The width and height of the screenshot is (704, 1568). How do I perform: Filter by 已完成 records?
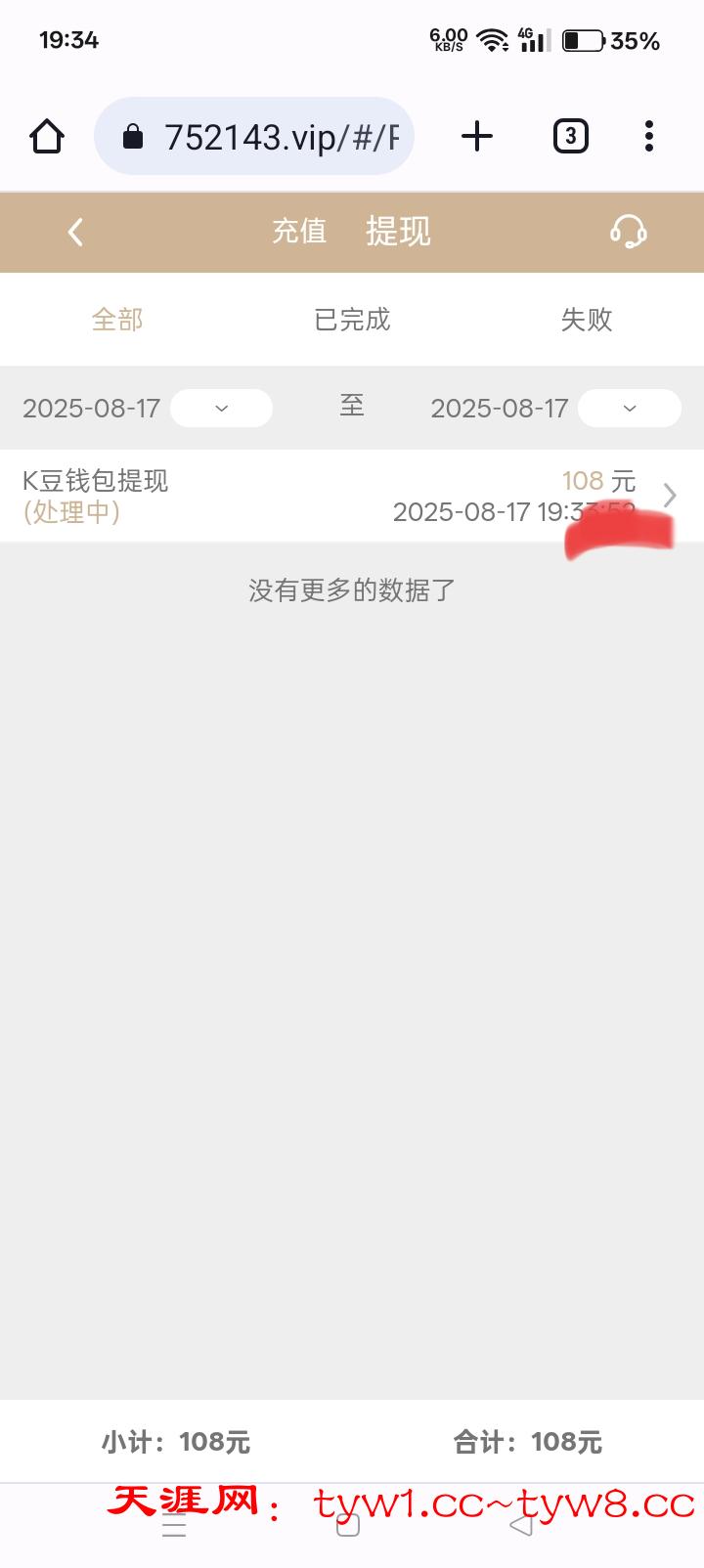pos(352,320)
